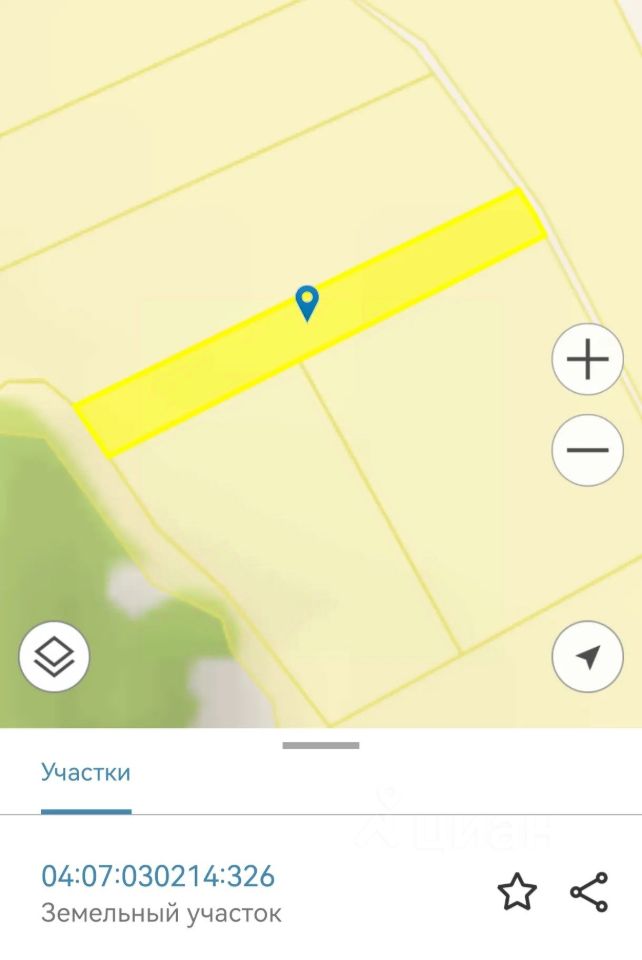This screenshot has height=960, width=642.
Task: Select the Участки tab
Action: pos(86,772)
